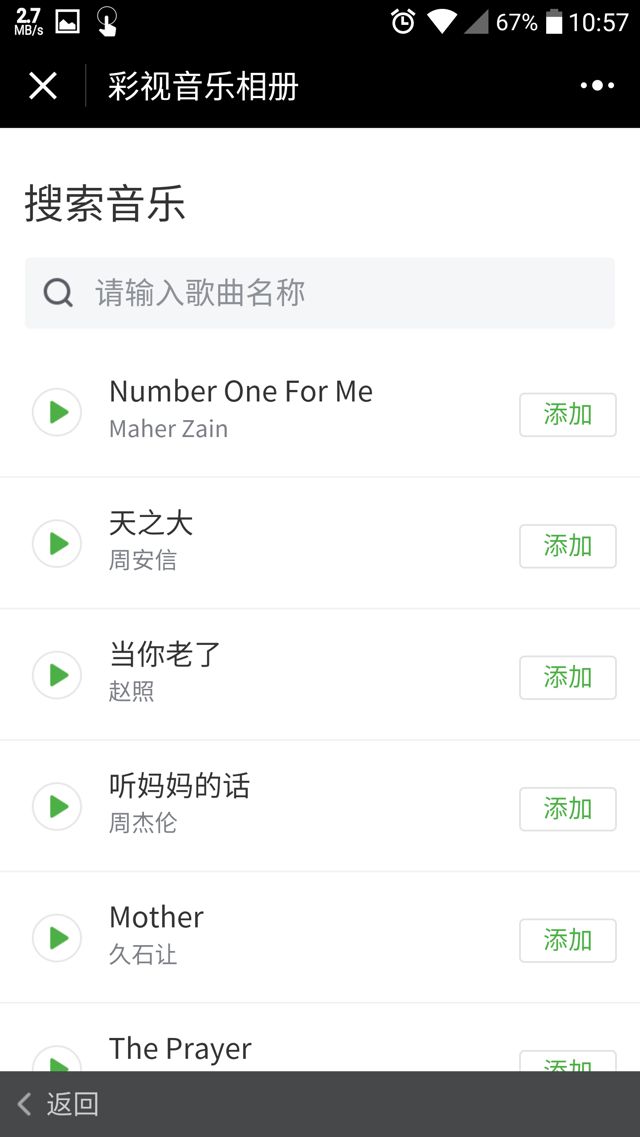
Task: Add 听妈妈的话 by 周杰伦
Action: click(567, 809)
